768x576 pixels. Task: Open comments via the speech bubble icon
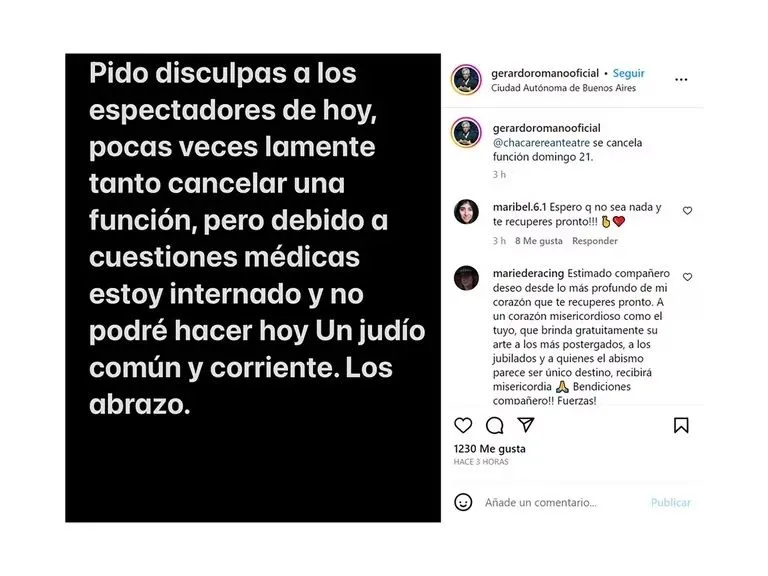tap(494, 425)
